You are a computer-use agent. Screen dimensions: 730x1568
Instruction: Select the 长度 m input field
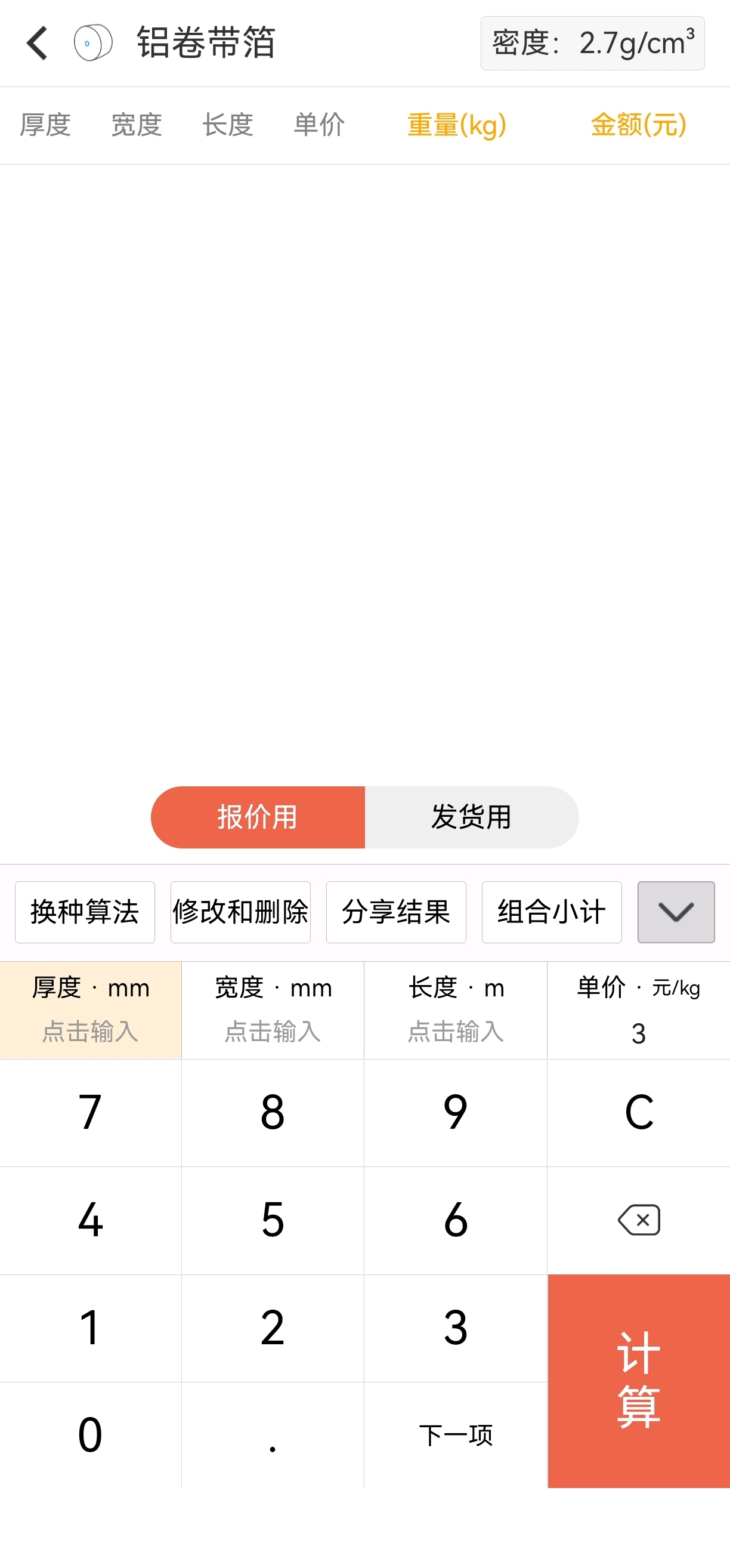click(x=456, y=1010)
